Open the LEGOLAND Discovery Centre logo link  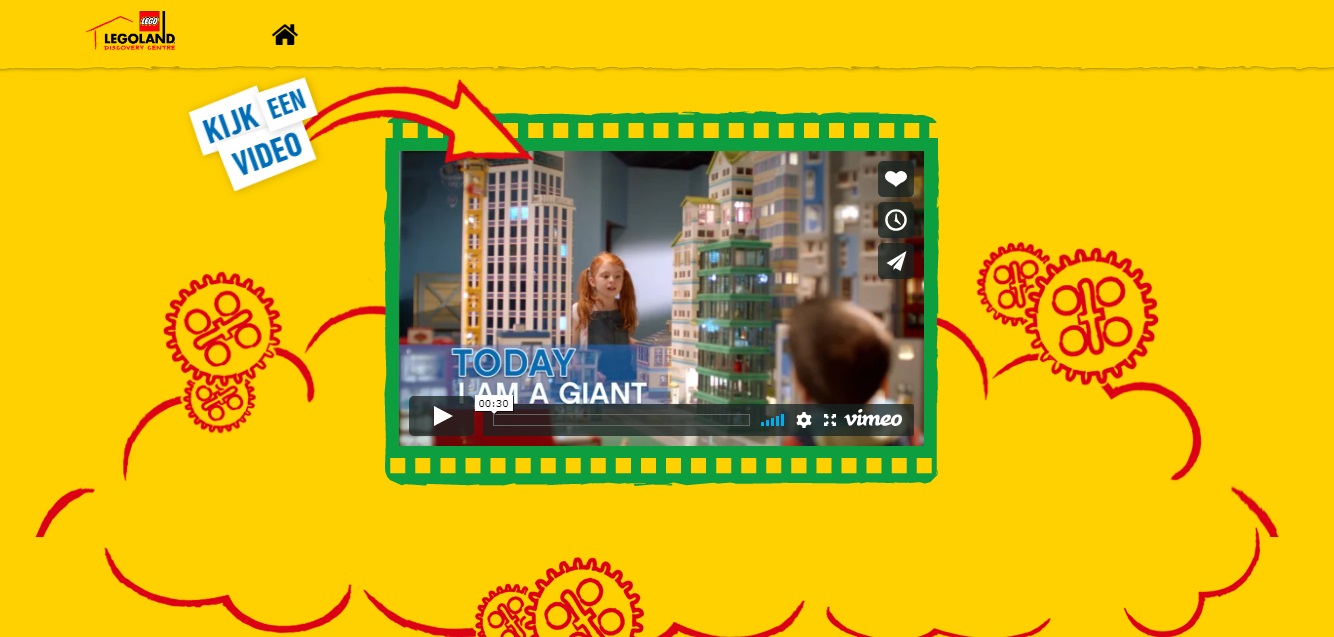coord(132,31)
